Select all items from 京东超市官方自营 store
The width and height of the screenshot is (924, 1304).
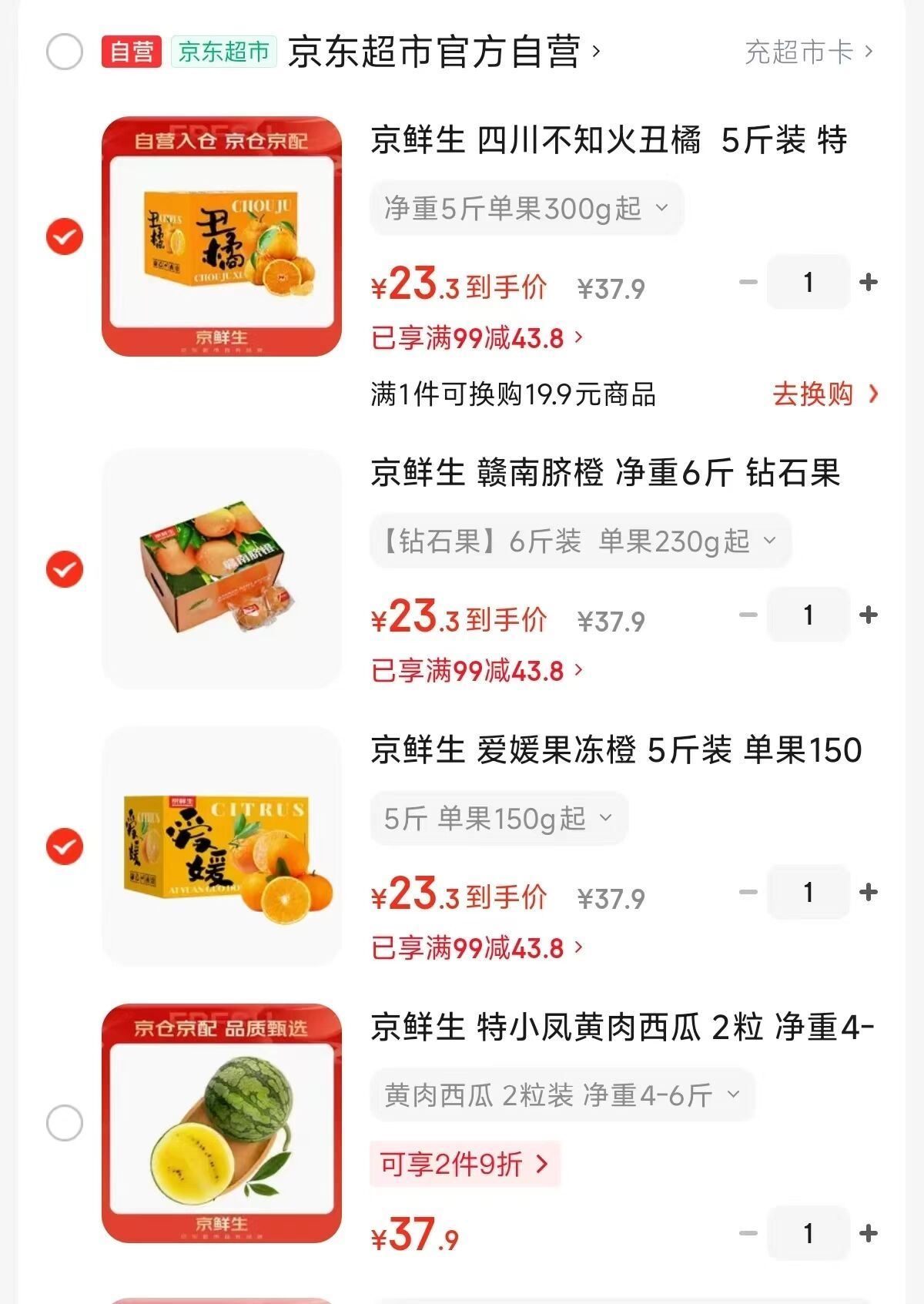click(x=65, y=52)
